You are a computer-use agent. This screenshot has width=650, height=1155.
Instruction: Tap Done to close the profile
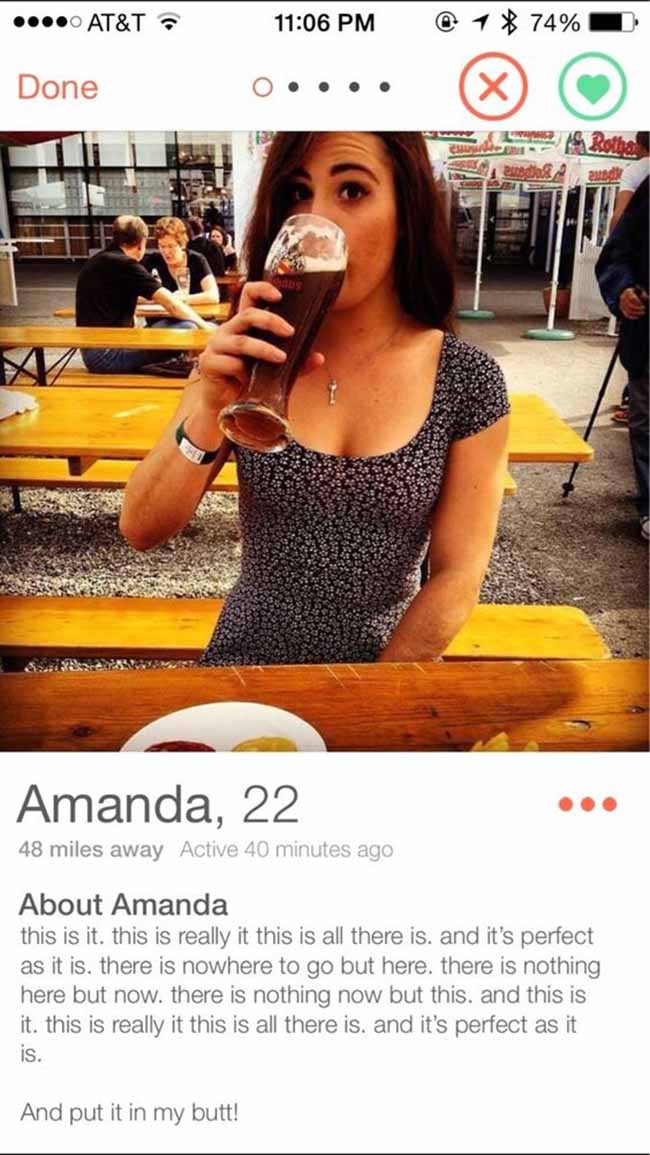point(57,87)
